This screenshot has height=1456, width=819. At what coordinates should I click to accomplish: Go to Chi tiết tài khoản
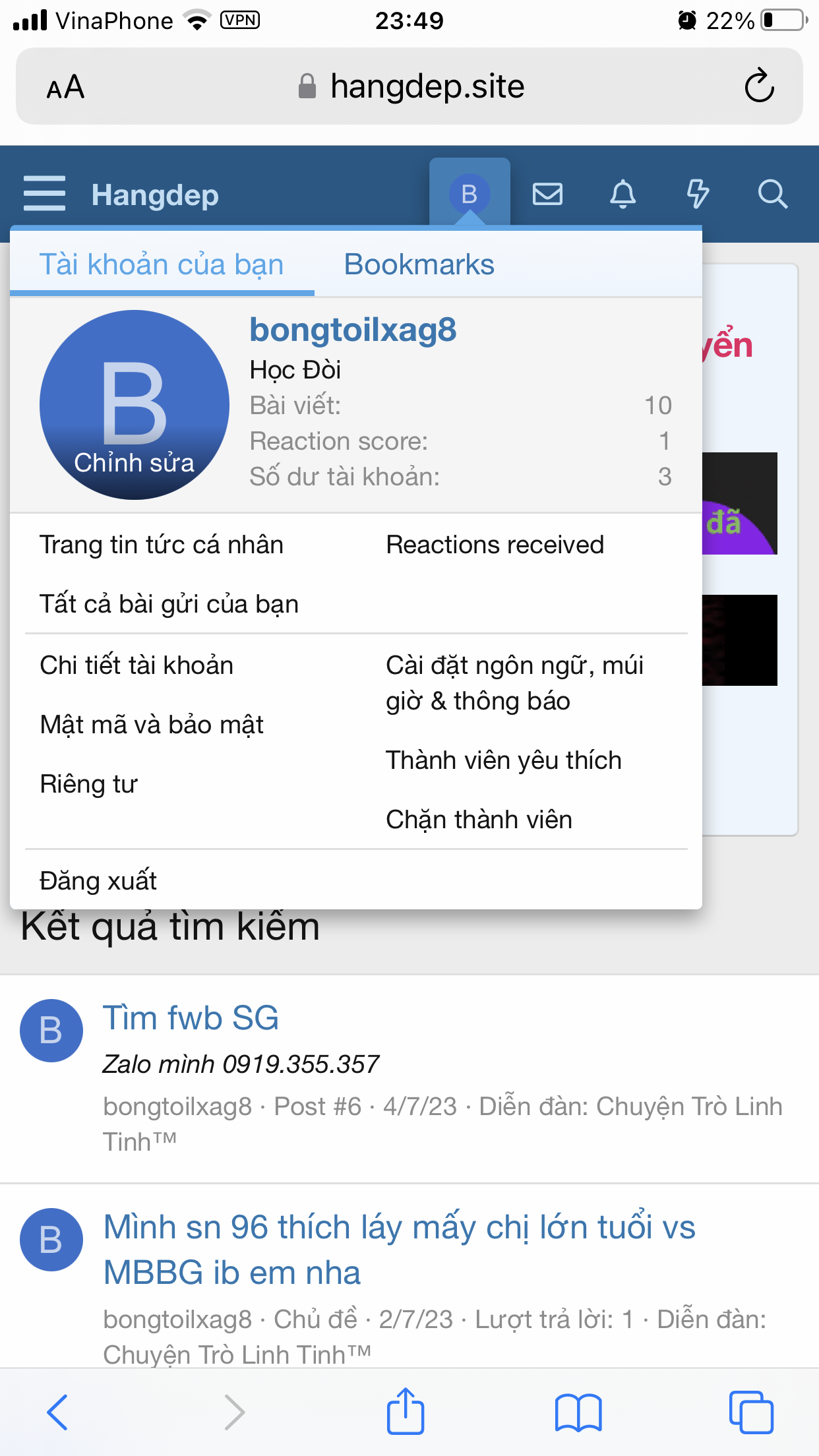click(x=136, y=665)
